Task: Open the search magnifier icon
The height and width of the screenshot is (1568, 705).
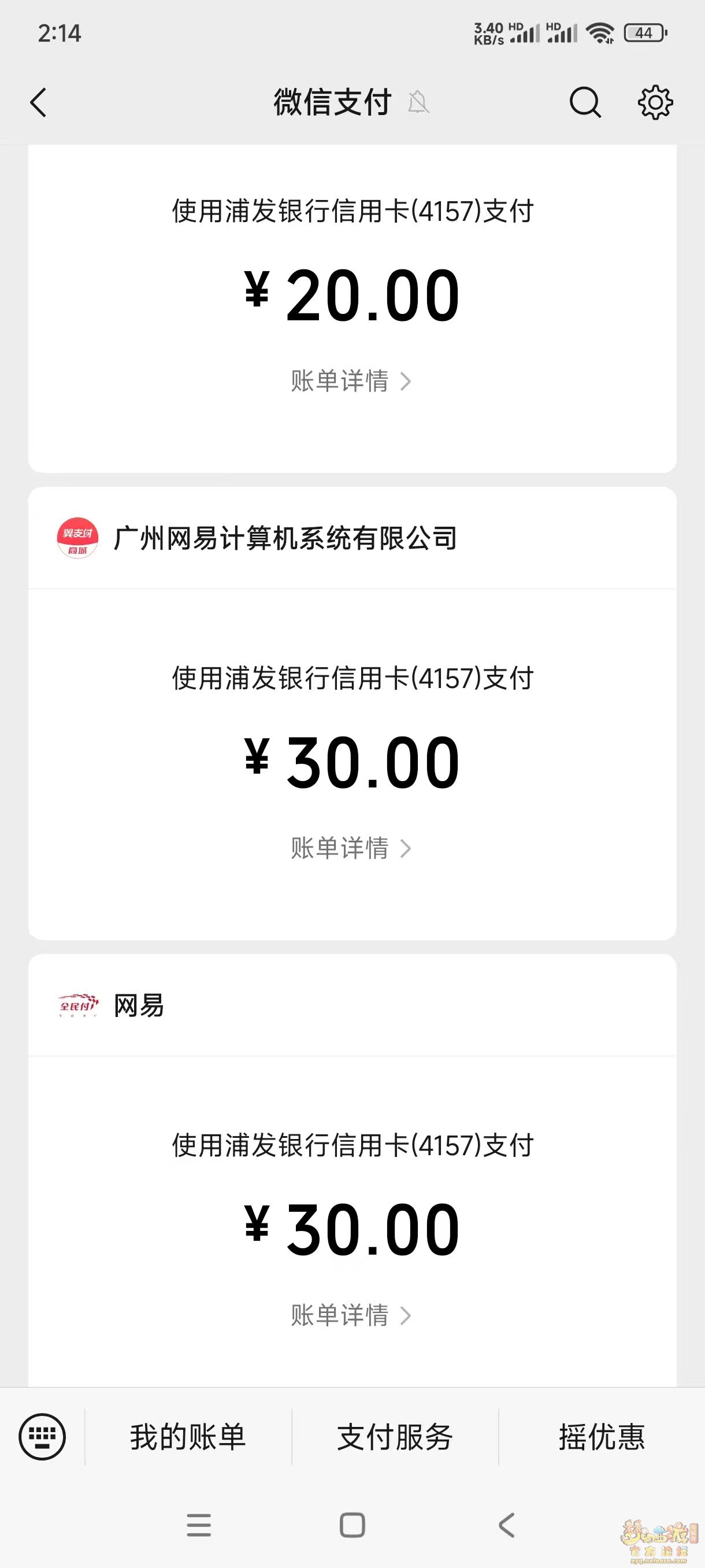Action: (x=585, y=102)
